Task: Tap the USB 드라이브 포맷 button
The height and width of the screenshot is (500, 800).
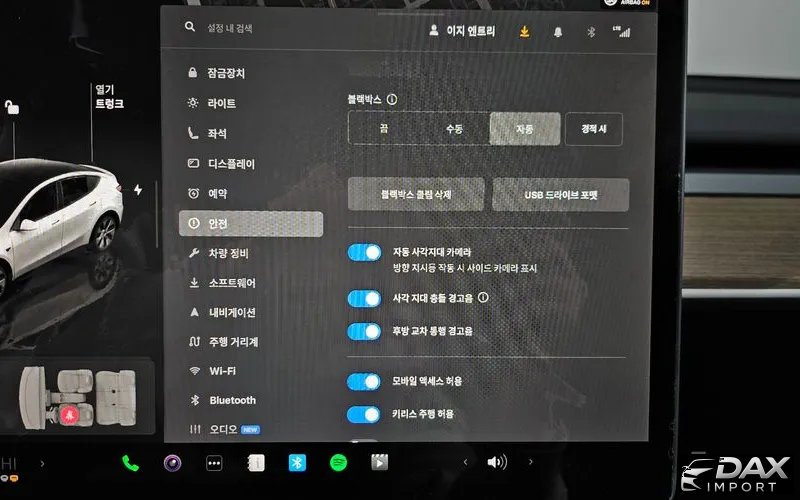Action: coord(560,195)
